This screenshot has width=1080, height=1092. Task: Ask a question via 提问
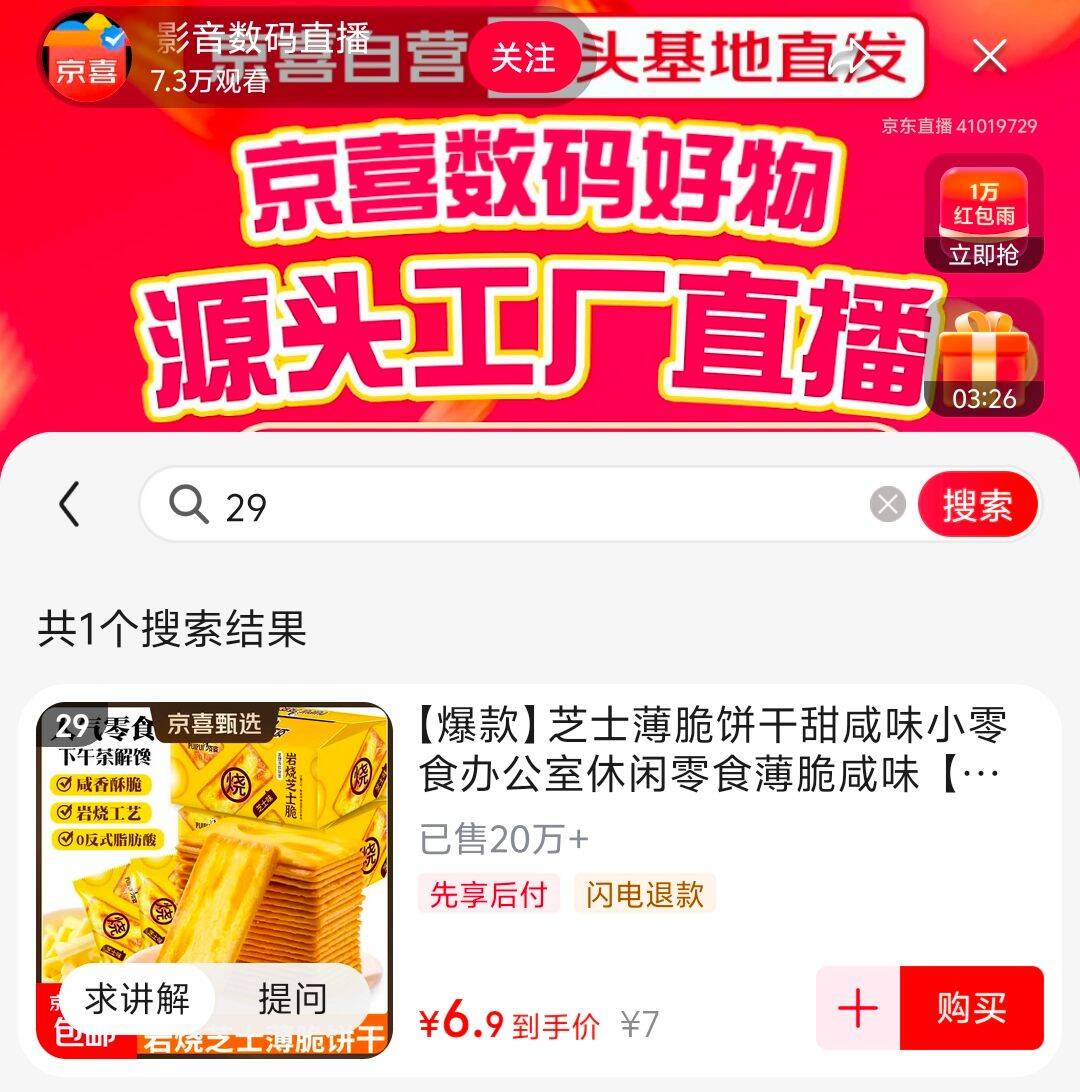pyautogui.click(x=292, y=998)
